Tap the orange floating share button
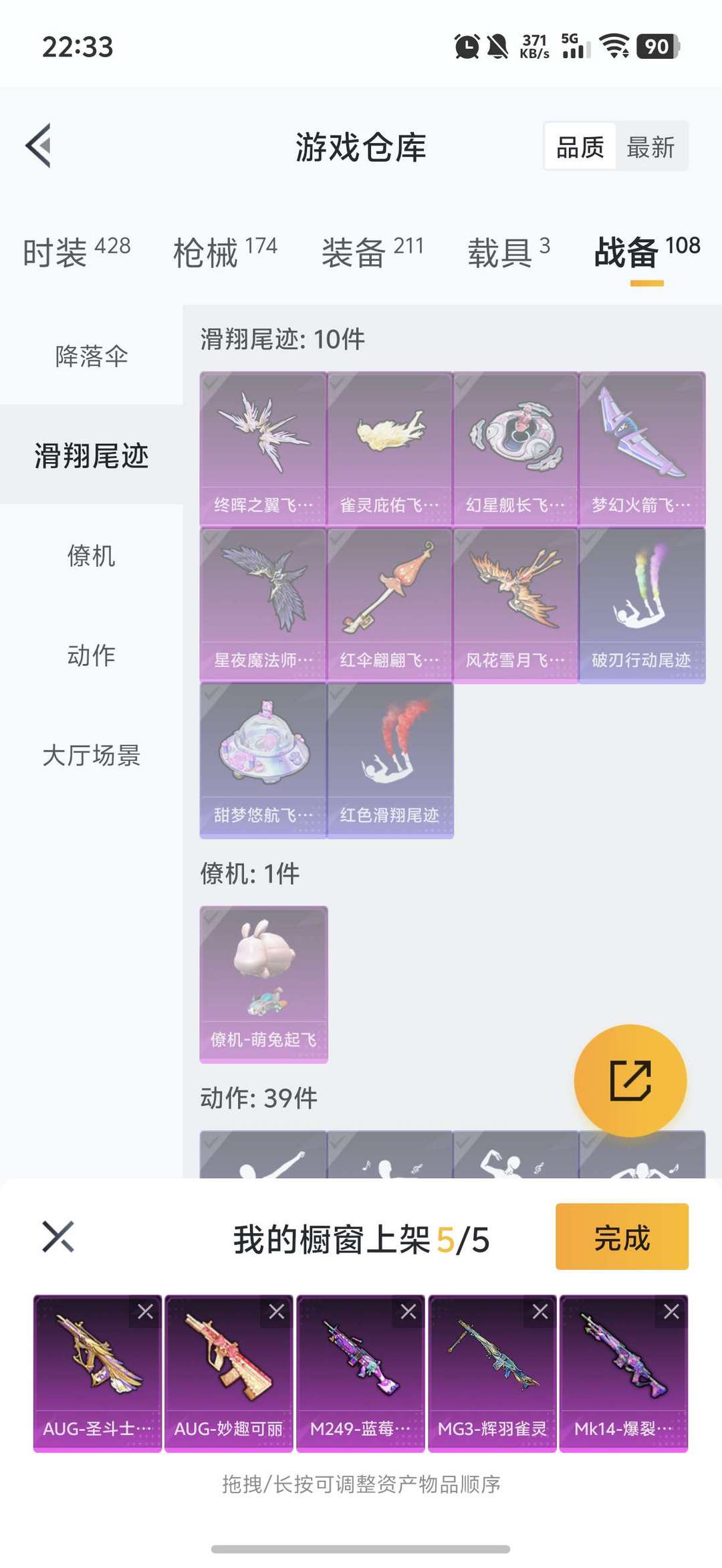The width and height of the screenshot is (722, 1568). tap(630, 1080)
